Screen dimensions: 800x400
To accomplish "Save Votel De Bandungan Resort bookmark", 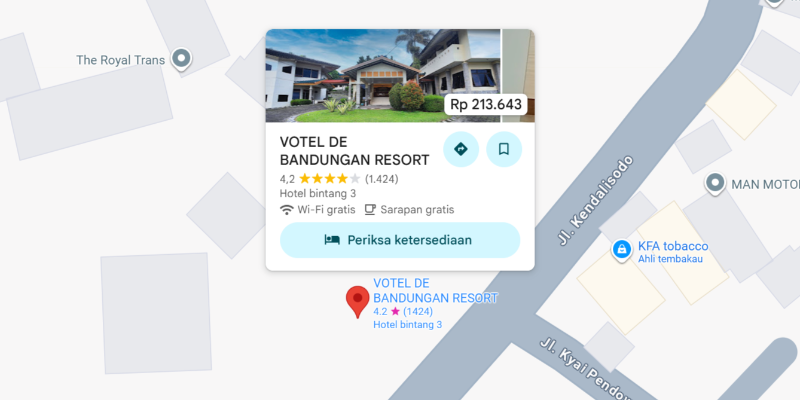I will (x=504, y=149).
